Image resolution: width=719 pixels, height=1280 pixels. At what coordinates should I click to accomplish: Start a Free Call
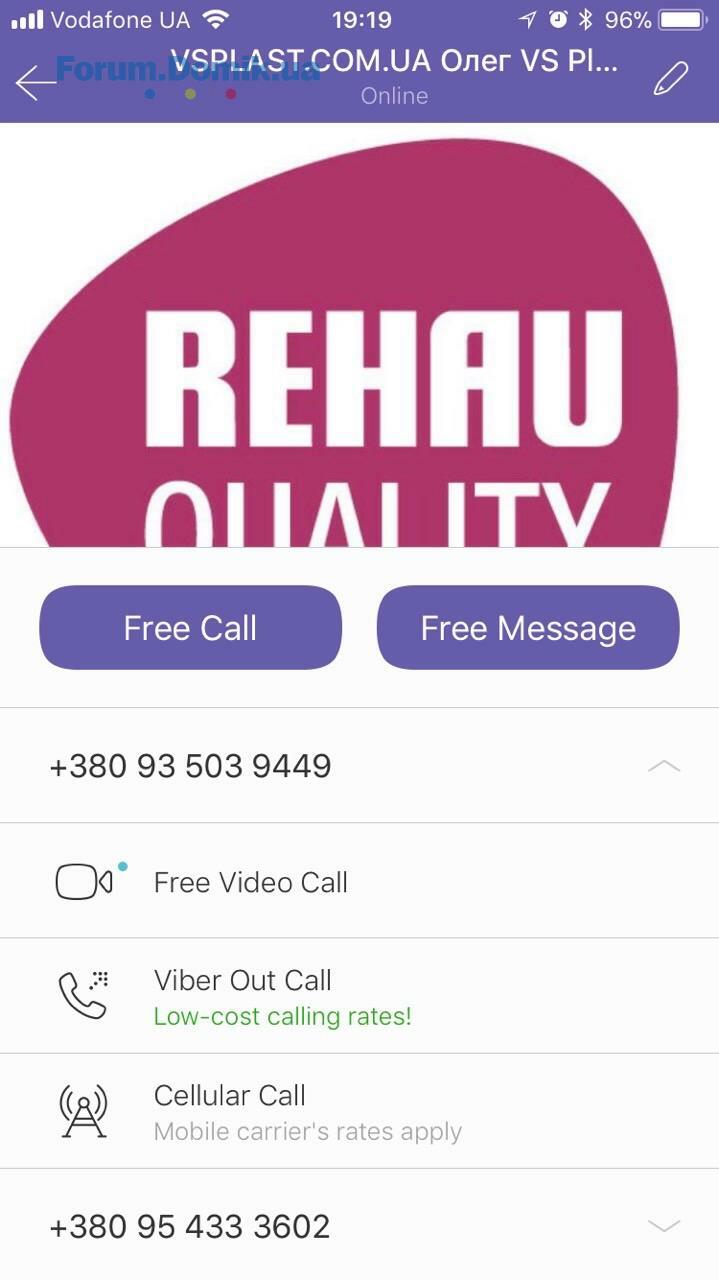(x=190, y=628)
